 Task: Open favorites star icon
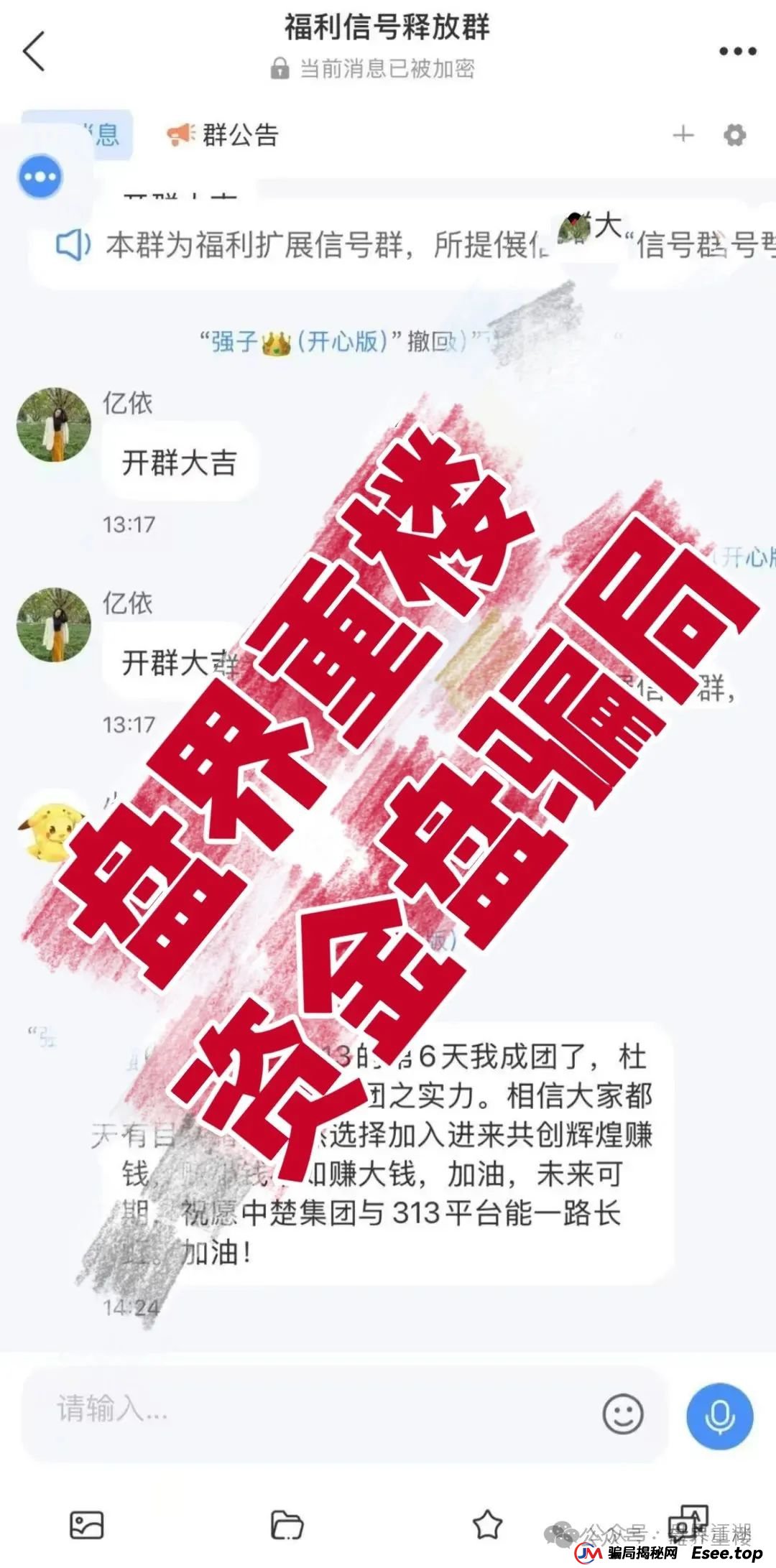click(x=487, y=1524)
